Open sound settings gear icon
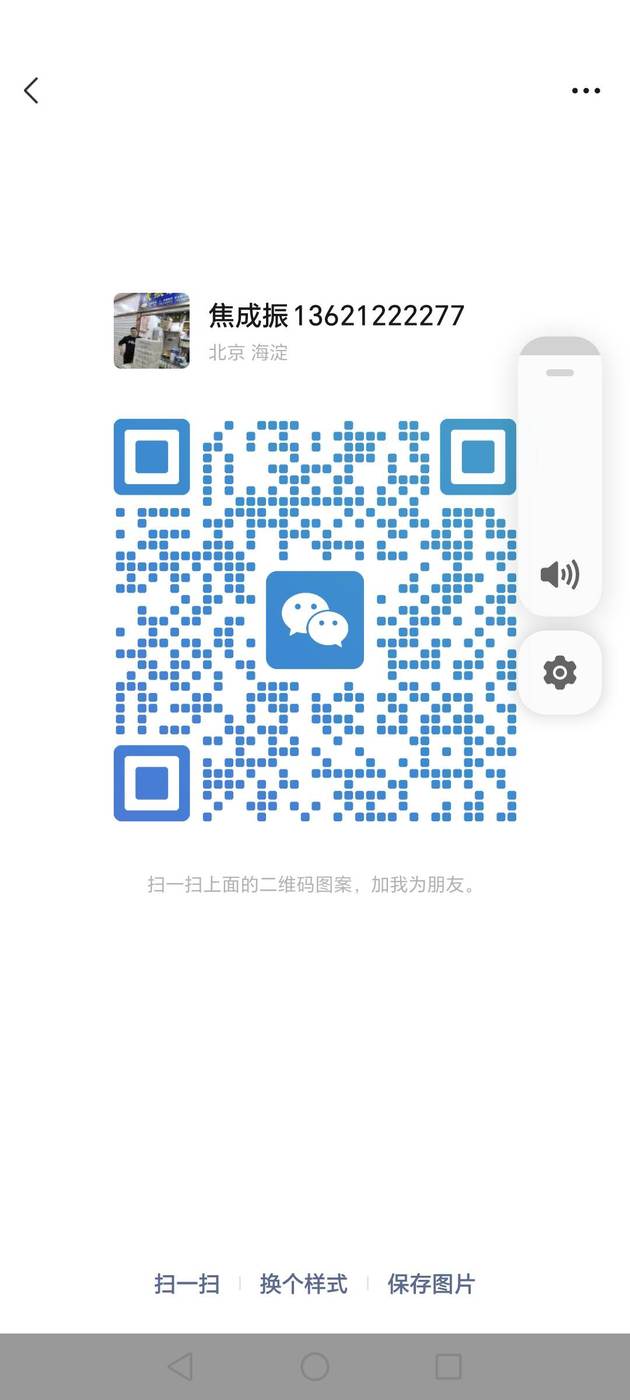Screen dimensions: 630x1400 (x=559, y=672)
